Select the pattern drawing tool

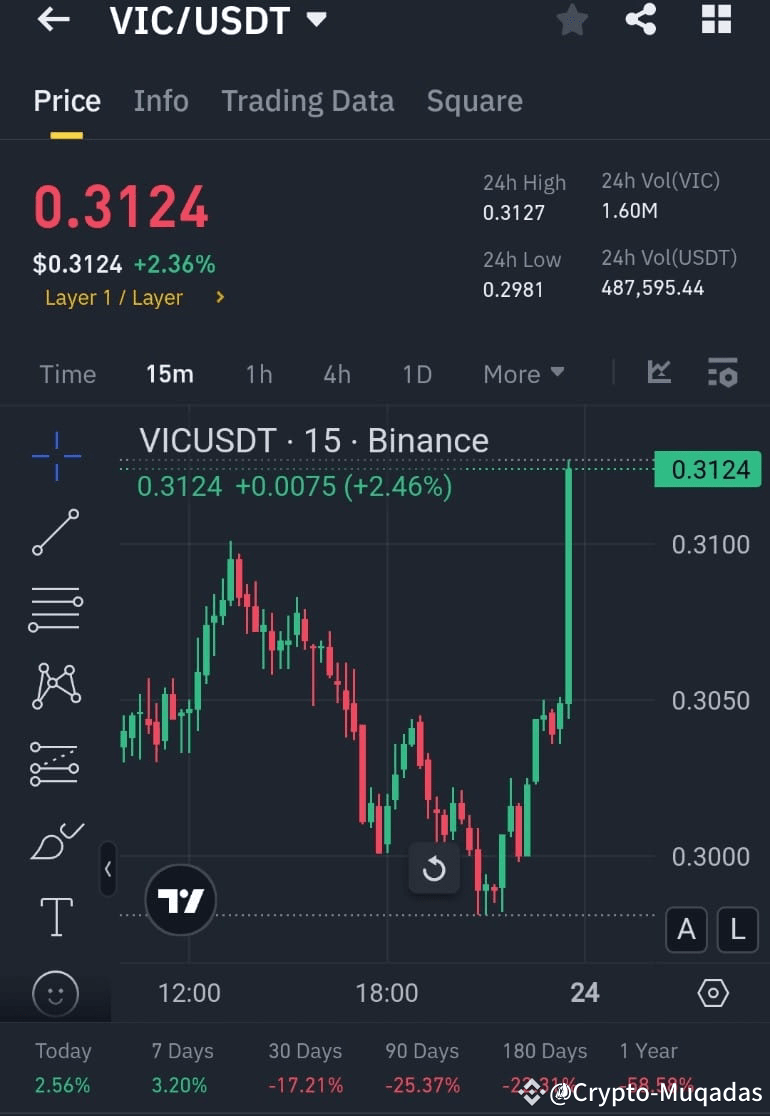click(x=55, y=686)
